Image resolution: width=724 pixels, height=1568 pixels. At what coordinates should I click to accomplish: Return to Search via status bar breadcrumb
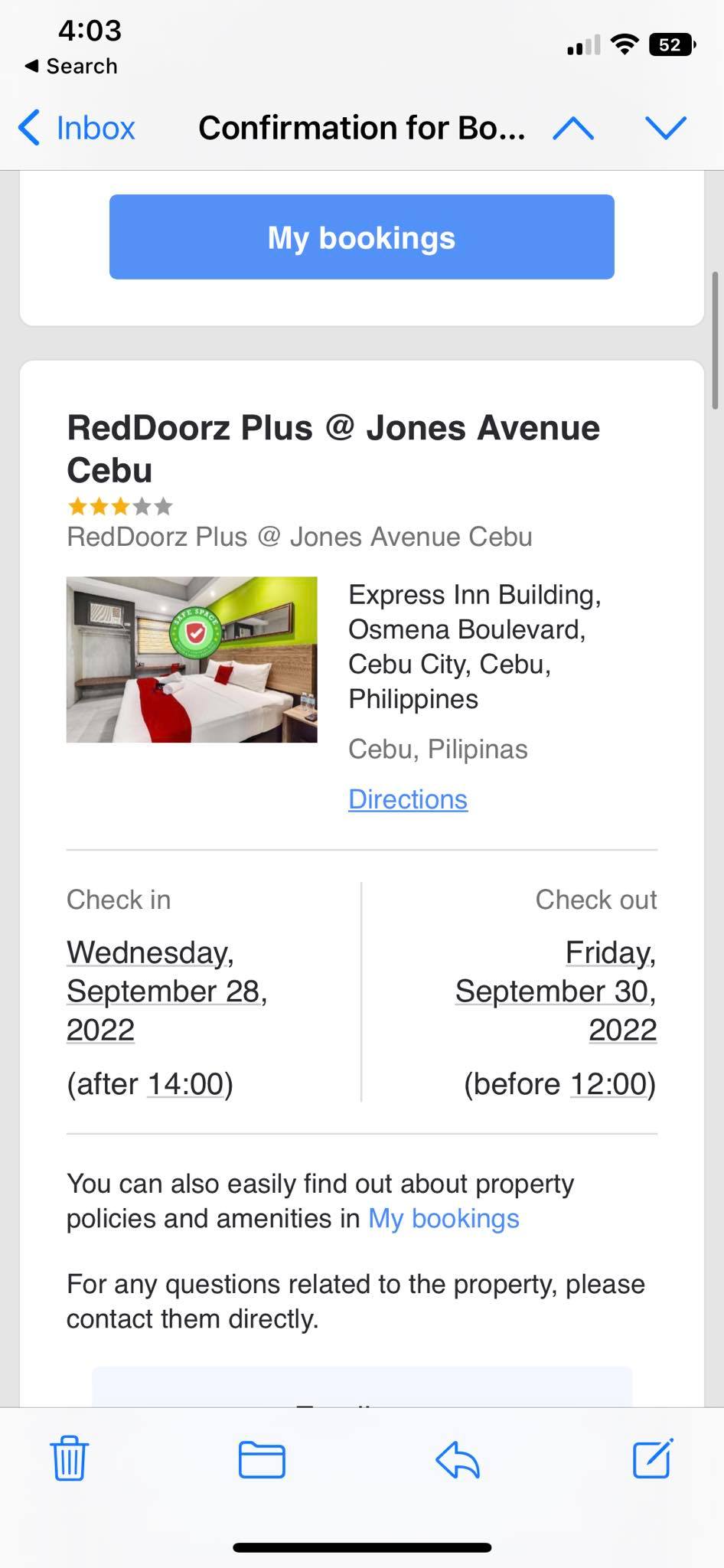(71, 67)
